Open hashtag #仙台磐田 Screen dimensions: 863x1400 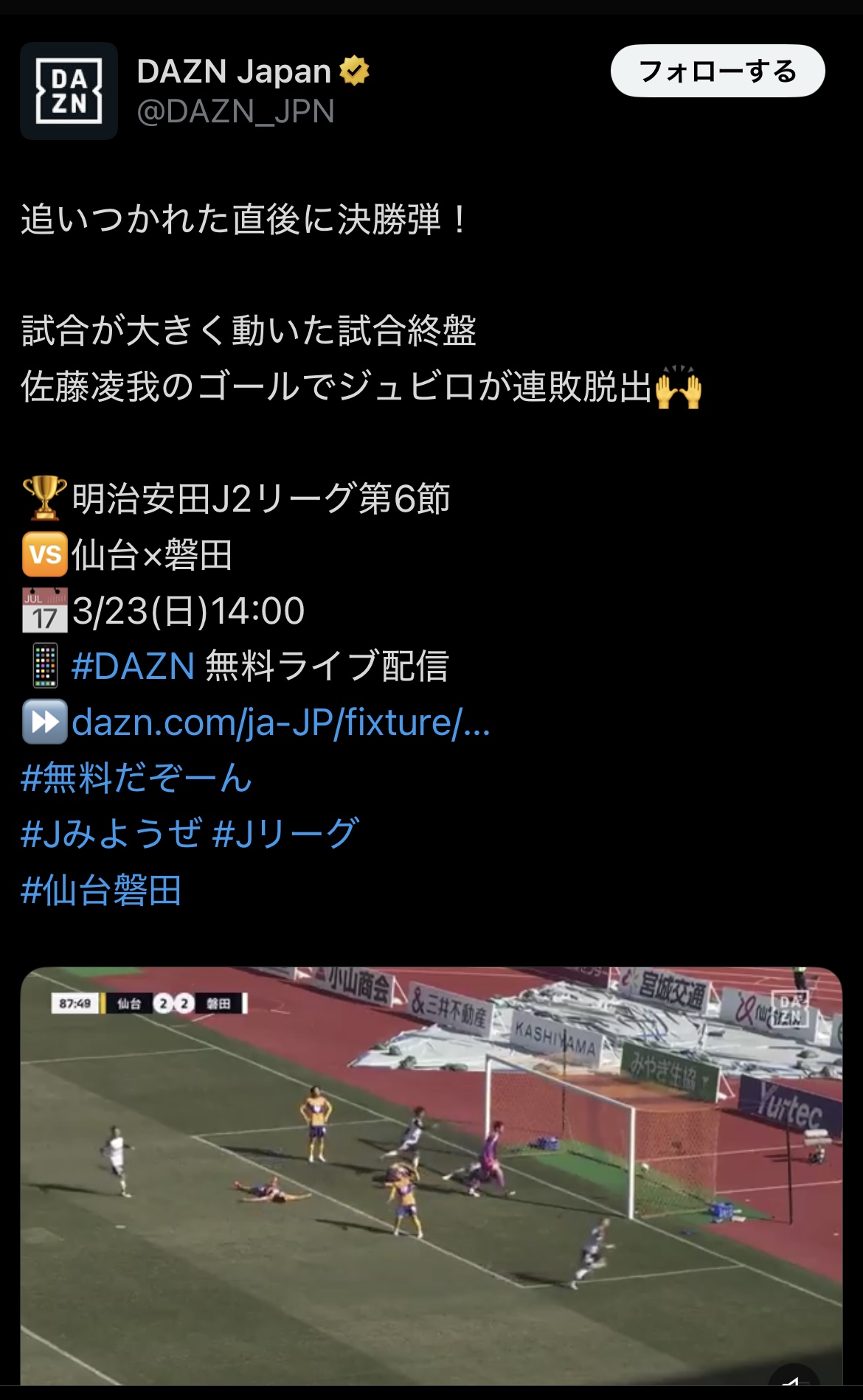point(102,890)
